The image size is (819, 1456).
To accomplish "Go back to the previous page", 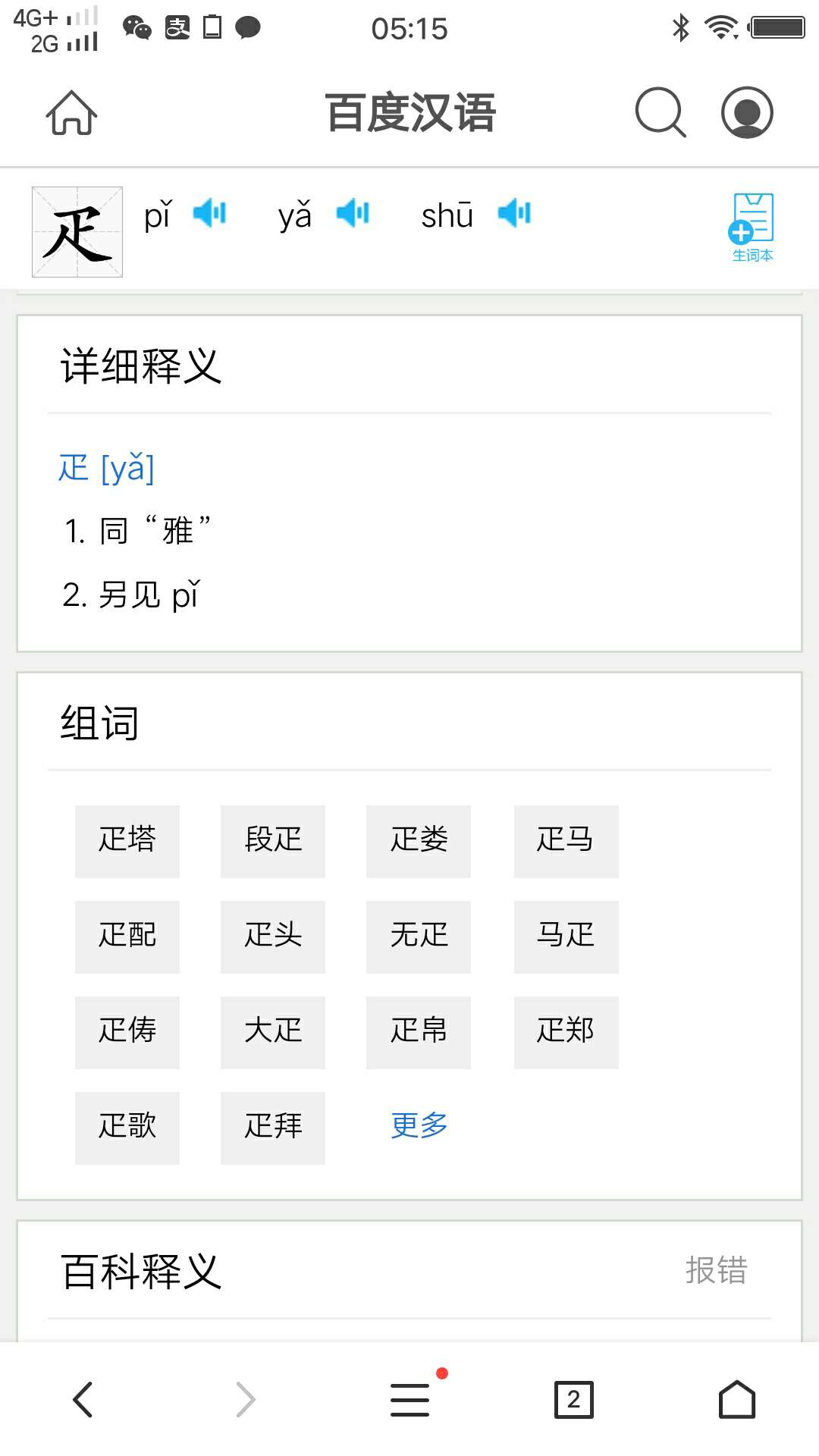I will (x=83, y=1399).
